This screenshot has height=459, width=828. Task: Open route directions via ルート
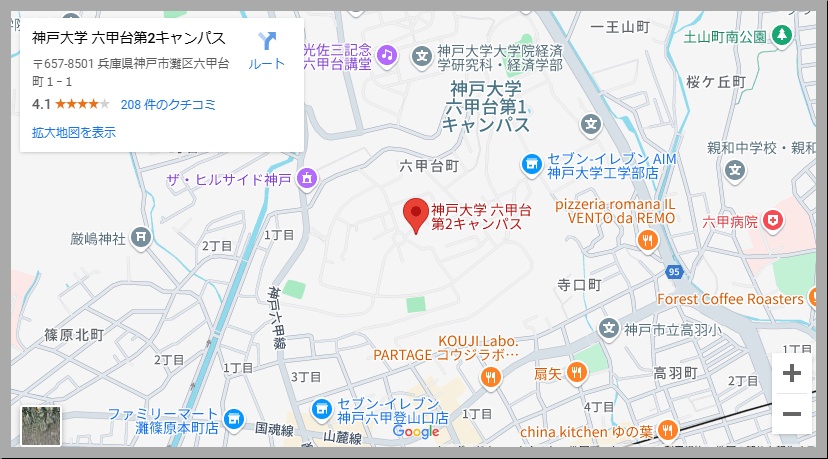[266, 49]
